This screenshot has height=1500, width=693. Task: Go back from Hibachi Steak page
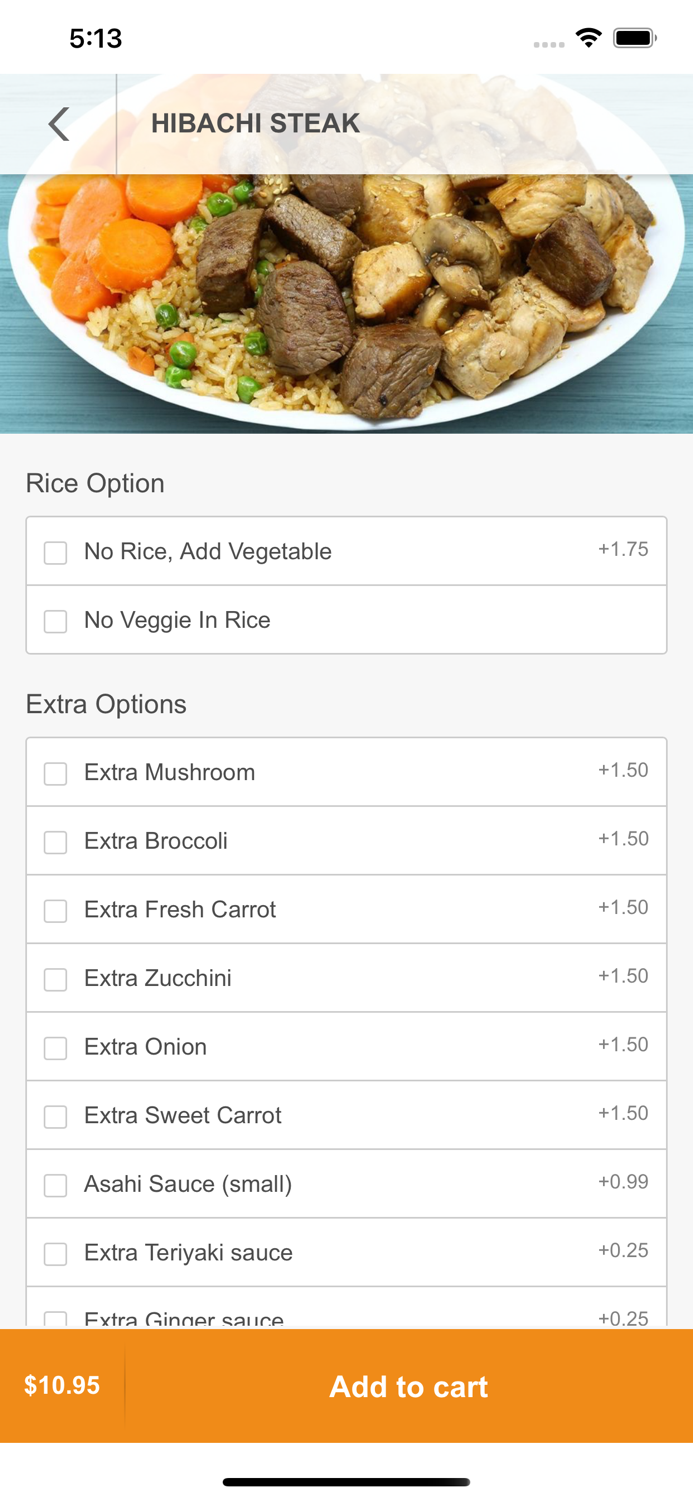[59, 124]
